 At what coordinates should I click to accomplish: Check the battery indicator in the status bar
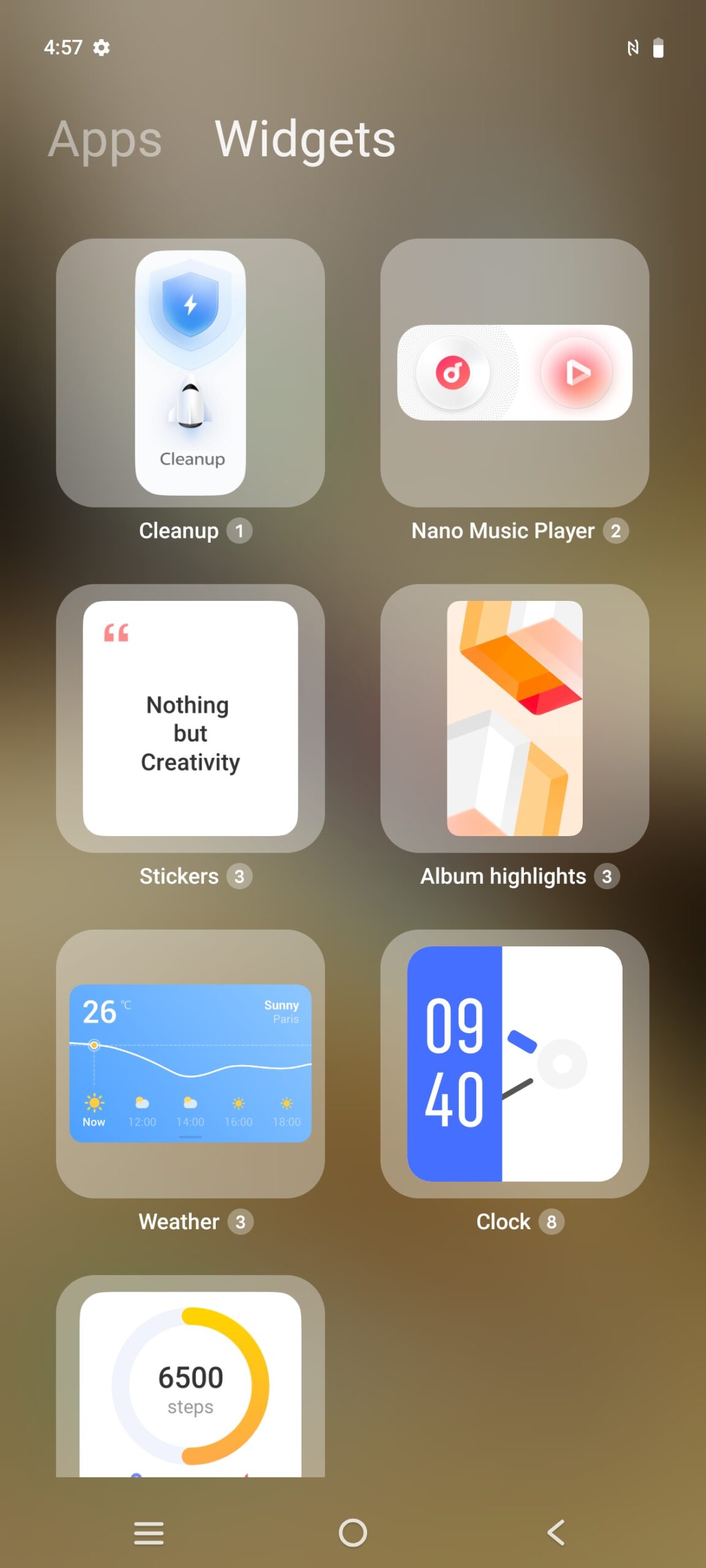pos(659,47)
